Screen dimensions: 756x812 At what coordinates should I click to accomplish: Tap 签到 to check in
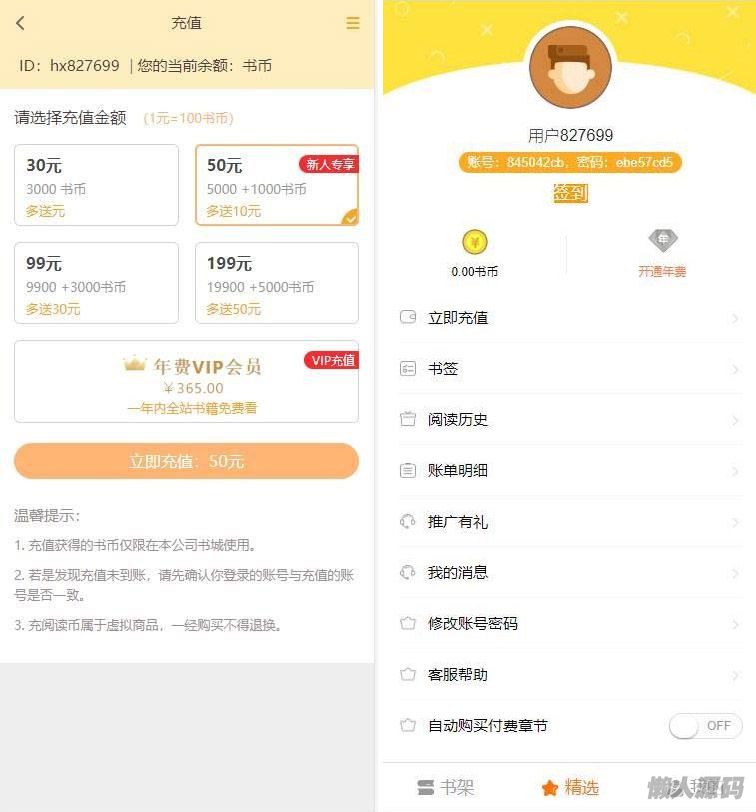point(570,193)
